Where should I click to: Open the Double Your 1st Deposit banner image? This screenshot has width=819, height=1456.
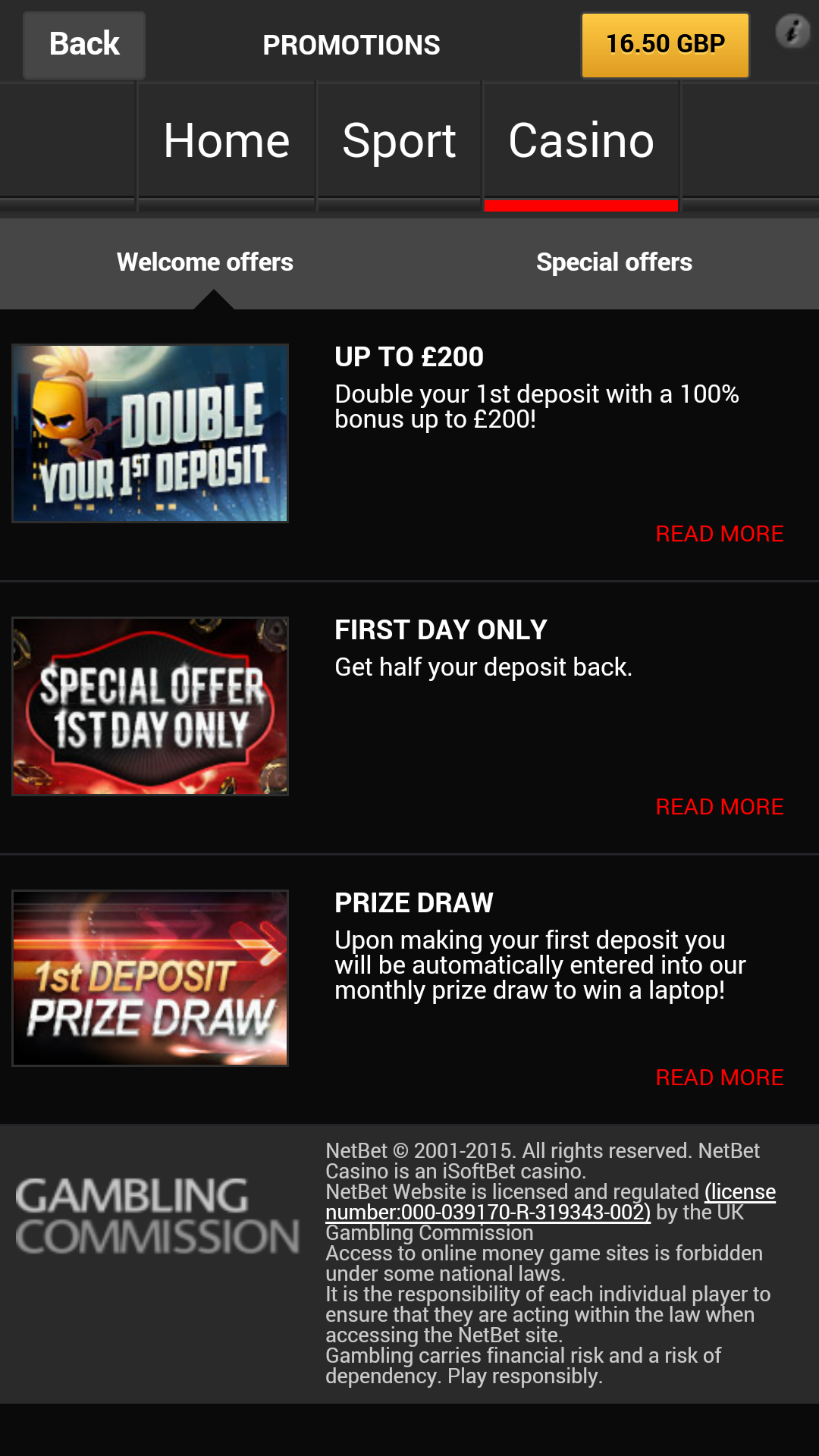(149, 432)
